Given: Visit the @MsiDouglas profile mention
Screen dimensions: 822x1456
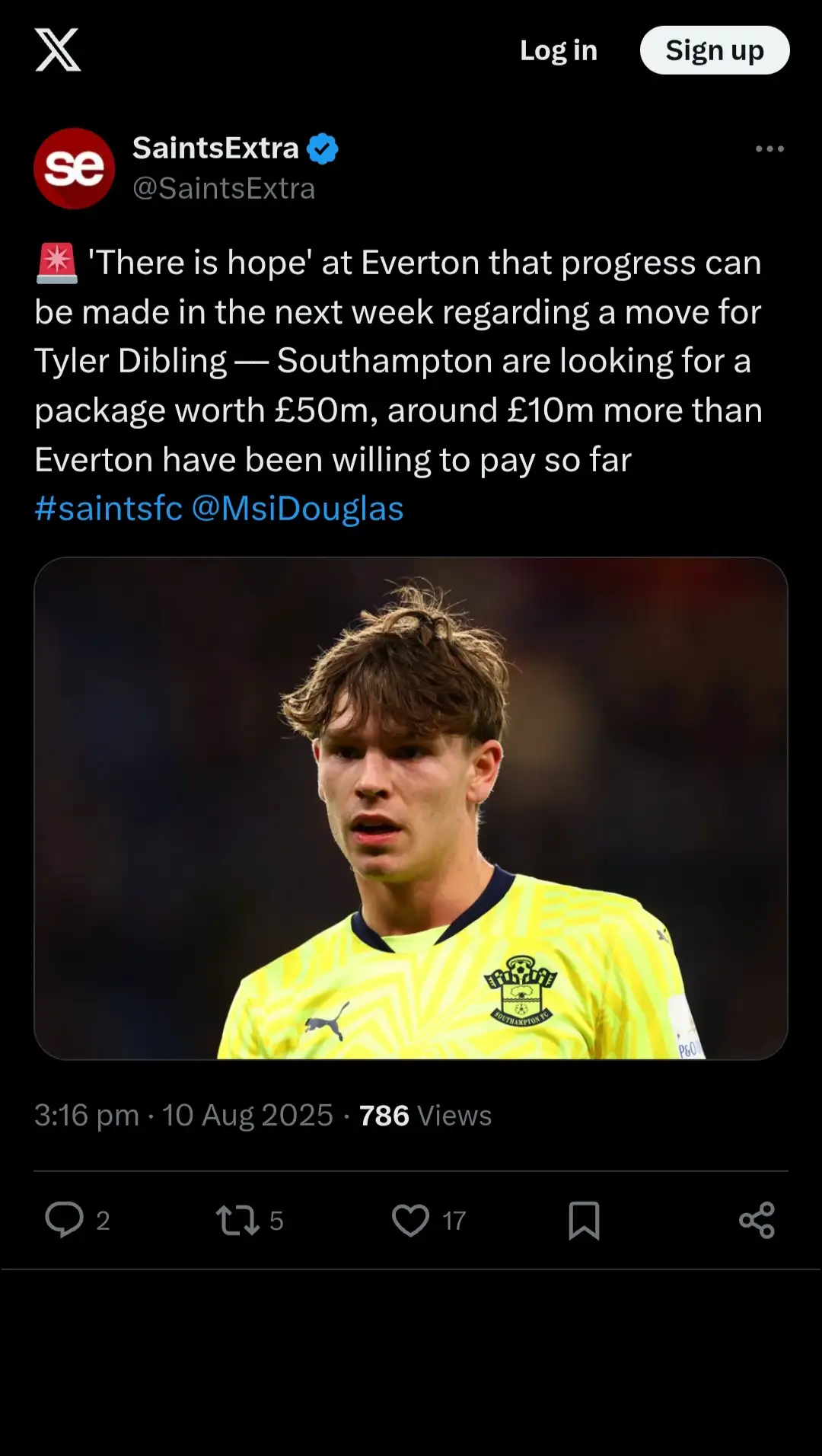Looking at the screenshot, I should [x=298, y=509].
